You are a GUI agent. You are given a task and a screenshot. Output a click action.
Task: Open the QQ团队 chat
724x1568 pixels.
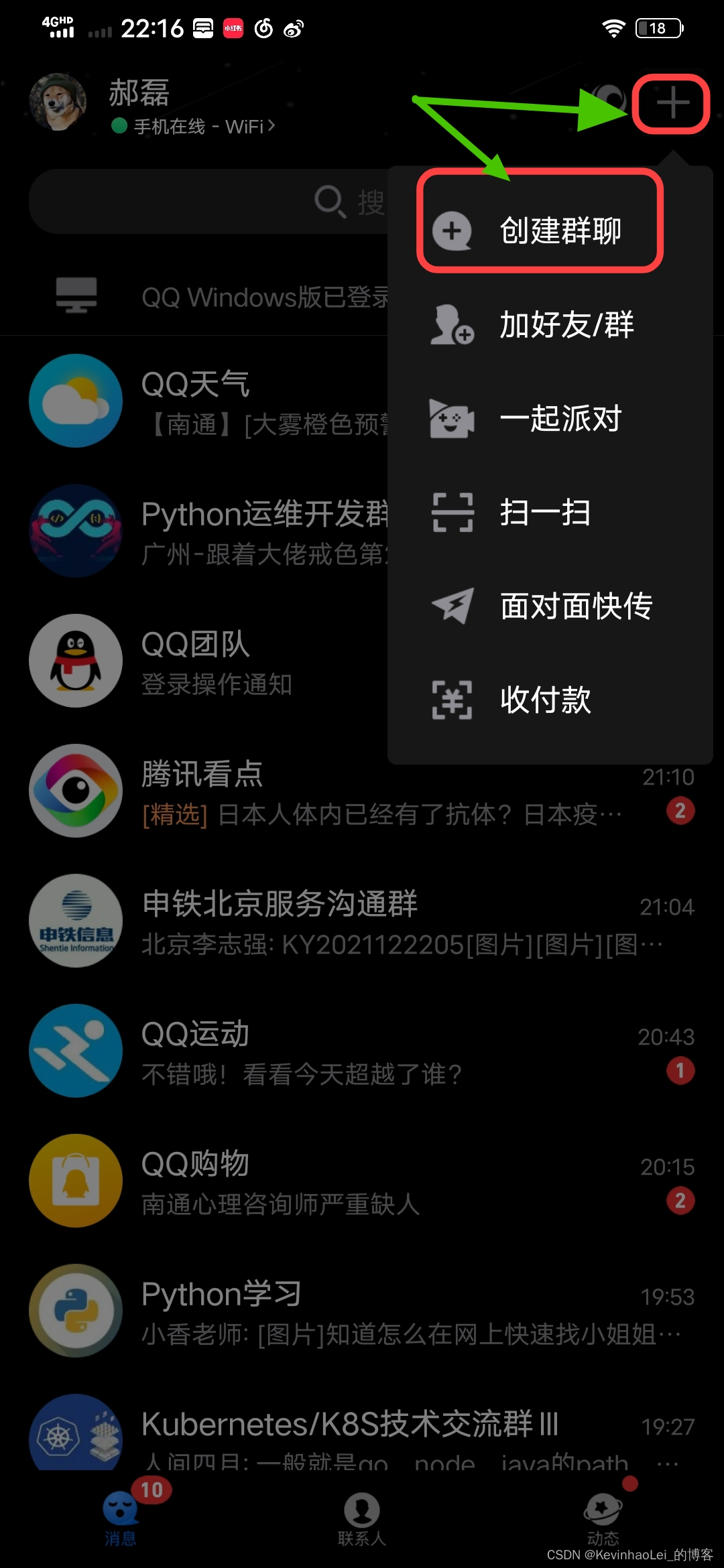point(201,662)
